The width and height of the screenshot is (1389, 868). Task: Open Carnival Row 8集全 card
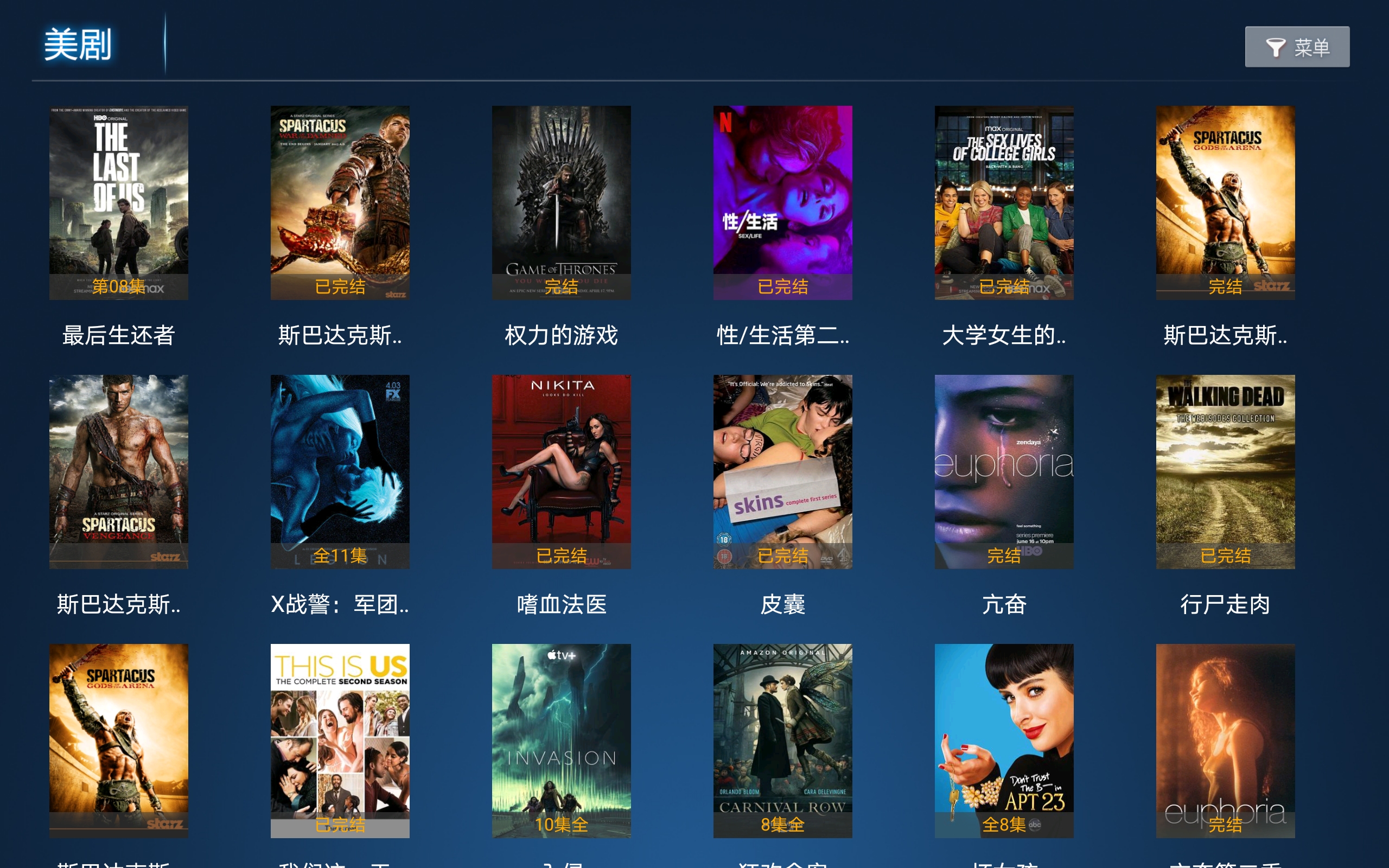[x=782, y=740]
